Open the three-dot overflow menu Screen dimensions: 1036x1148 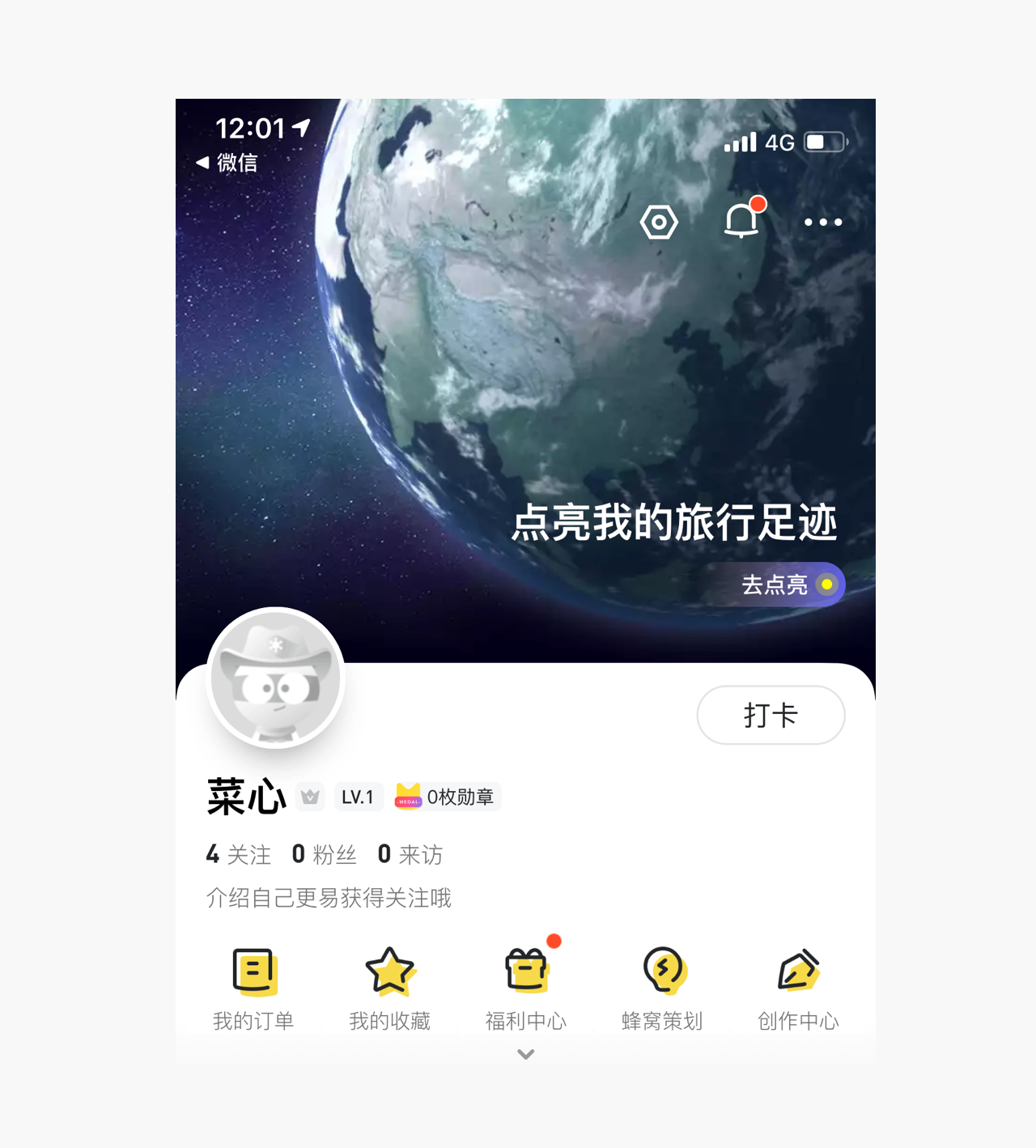[x=823, y=222]
